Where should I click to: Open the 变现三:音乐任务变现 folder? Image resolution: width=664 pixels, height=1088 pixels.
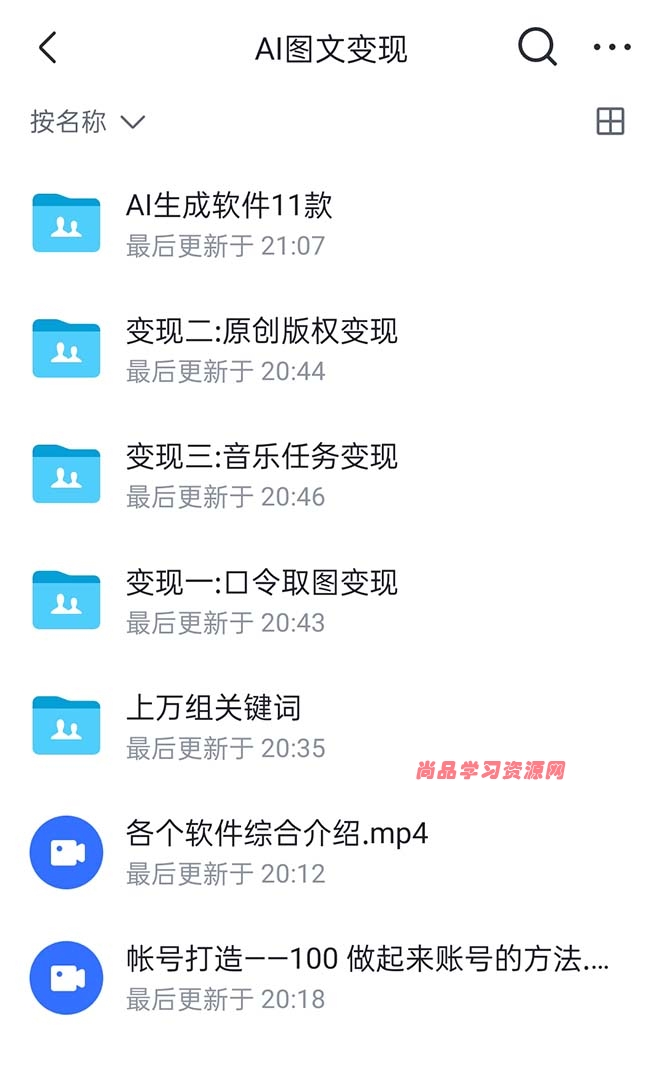332,475
